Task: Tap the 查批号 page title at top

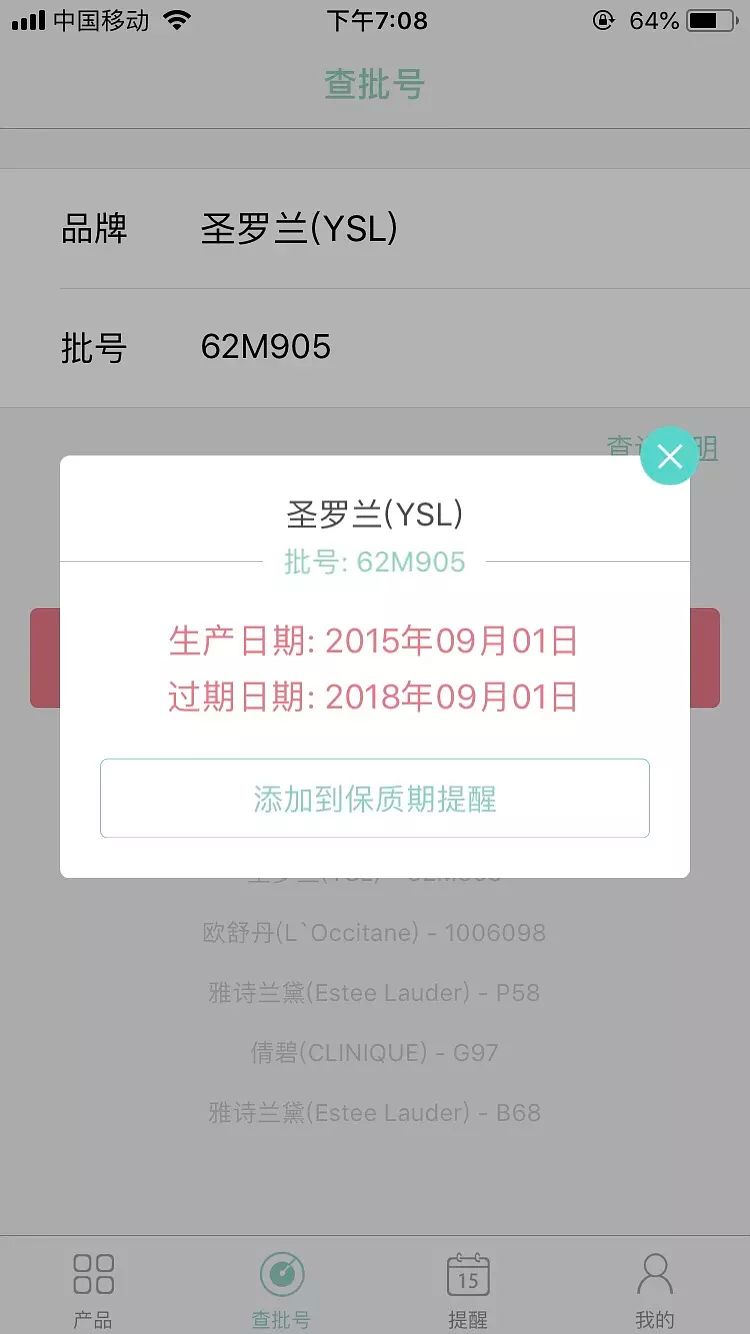Action: pyautogui.click(x=375, y=85)
